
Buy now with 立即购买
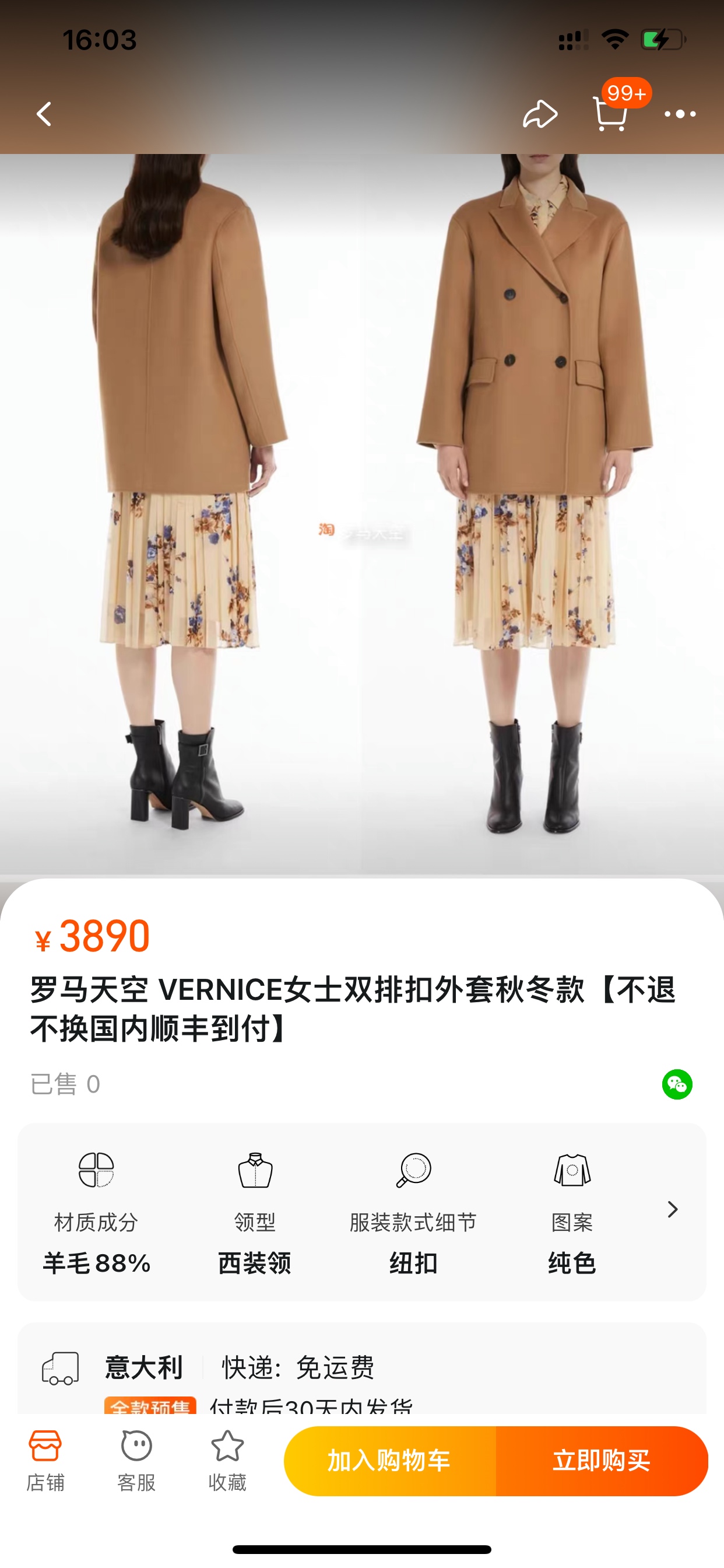point(601,1460)
